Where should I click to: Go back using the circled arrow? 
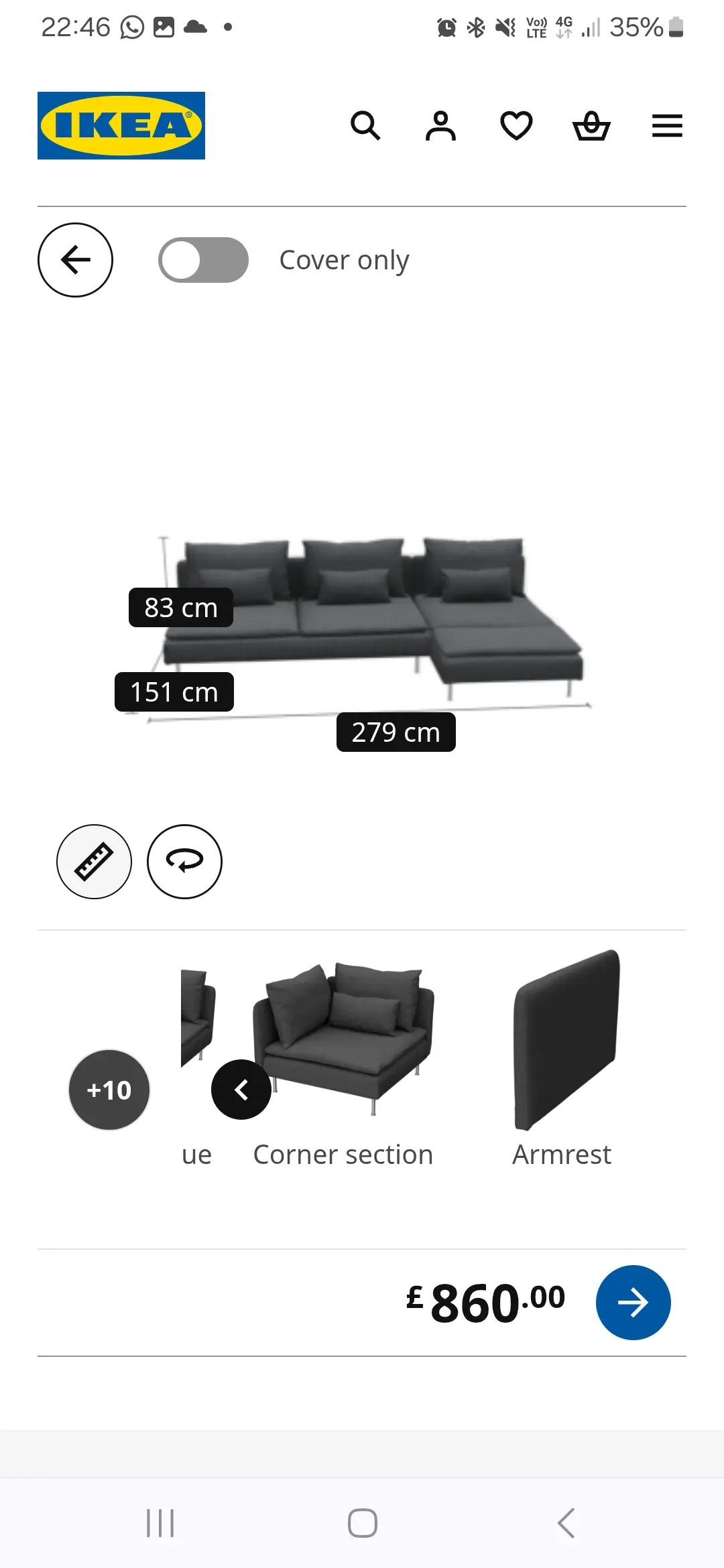point(75,260)
